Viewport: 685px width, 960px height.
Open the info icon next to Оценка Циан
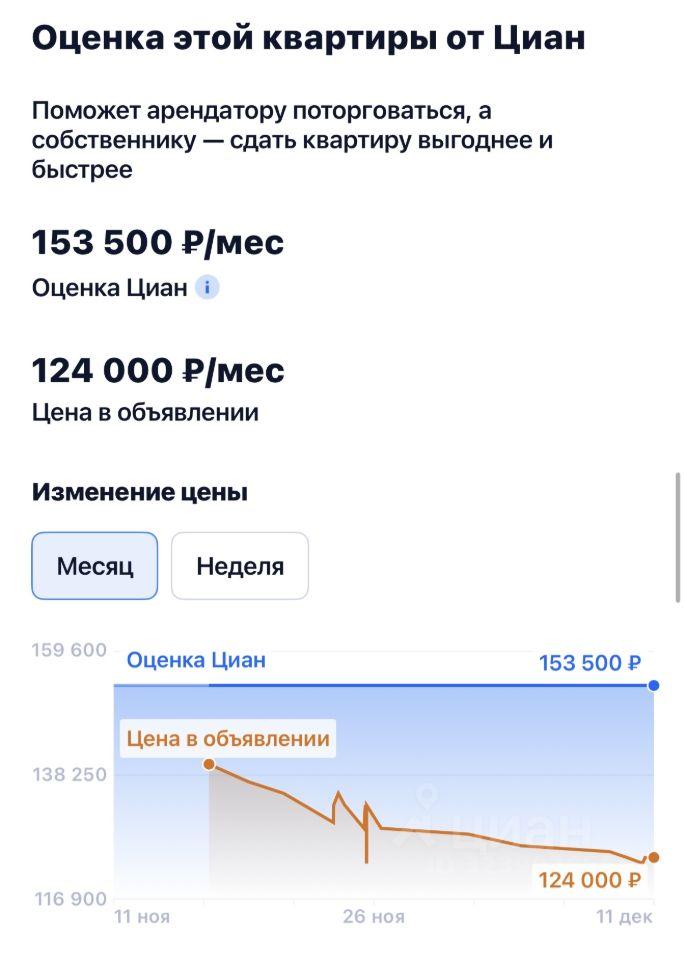[207, 288]
